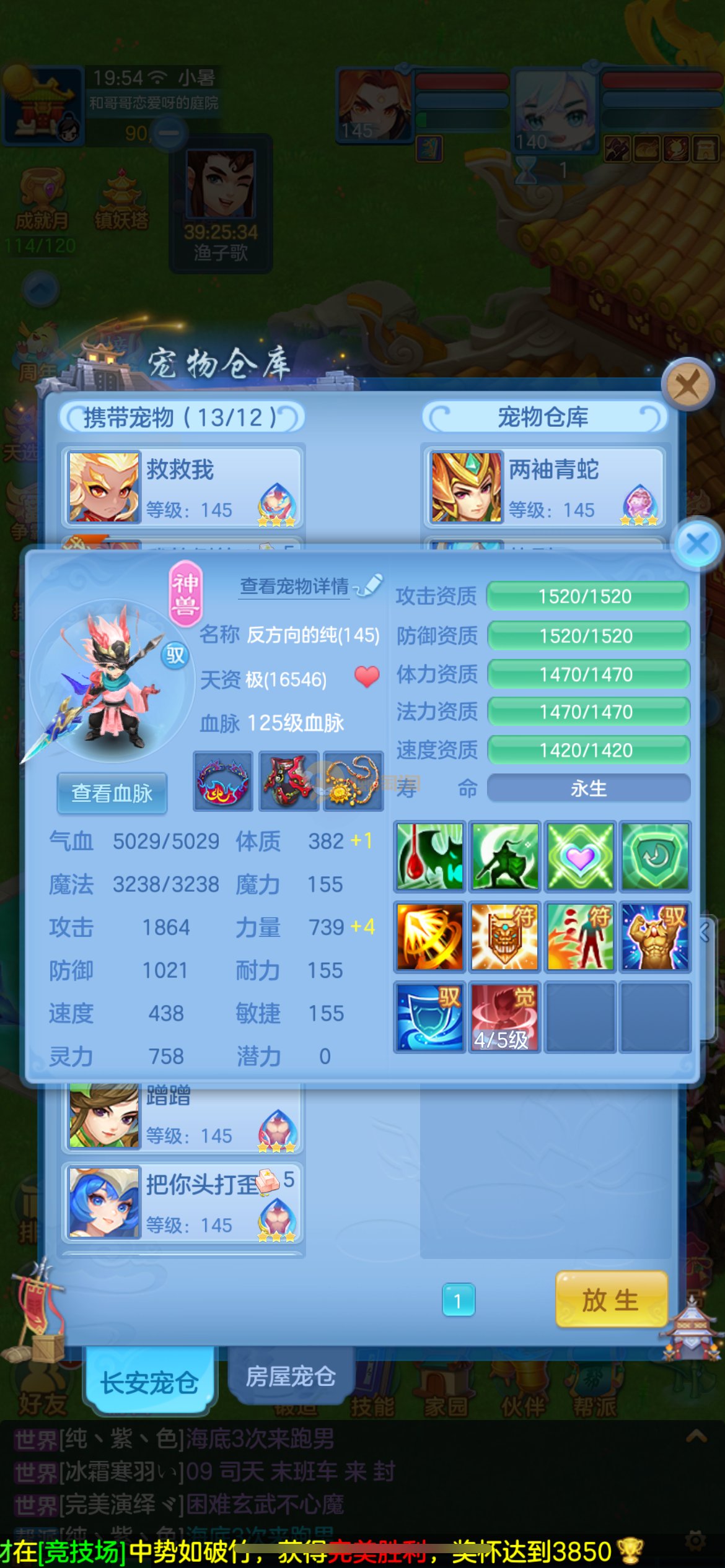View the heart-shaped green skill icon
This screenshot has height=1568, width=725.
(x=580, y=856)
